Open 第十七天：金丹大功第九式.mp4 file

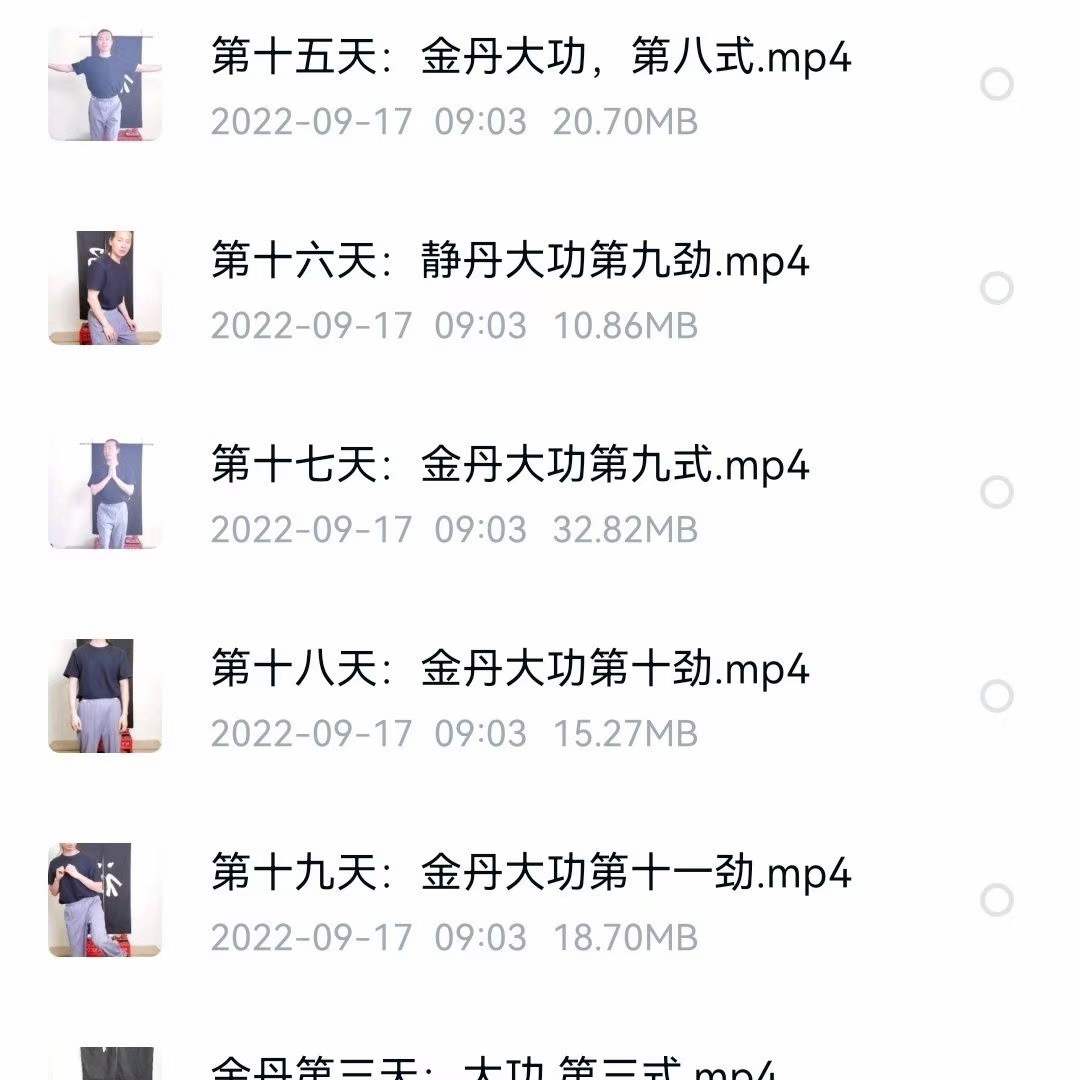coord(510,466)
